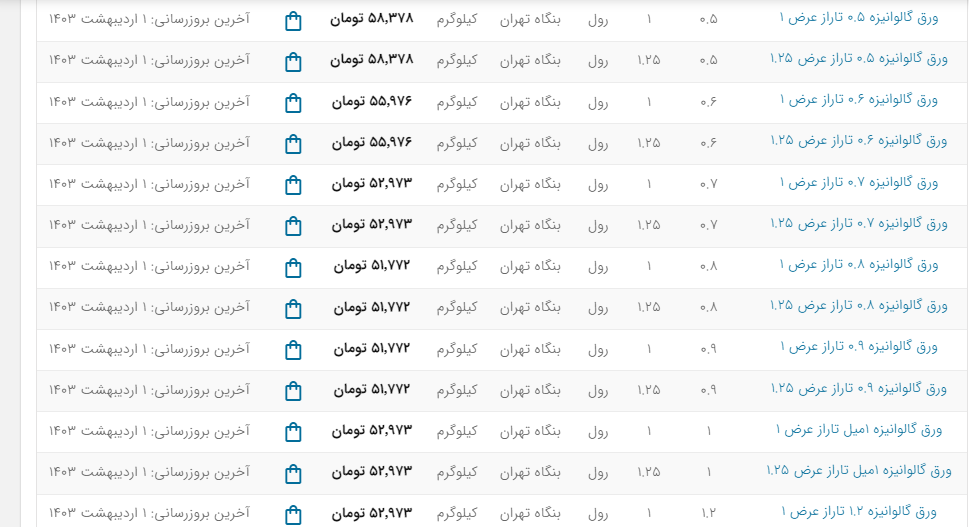This screenshot has width=969, height=527.
Task: Open ورق گالوانیزه ۰.۹ تاراز عرض ۱ link
Action: coord(859,346)
